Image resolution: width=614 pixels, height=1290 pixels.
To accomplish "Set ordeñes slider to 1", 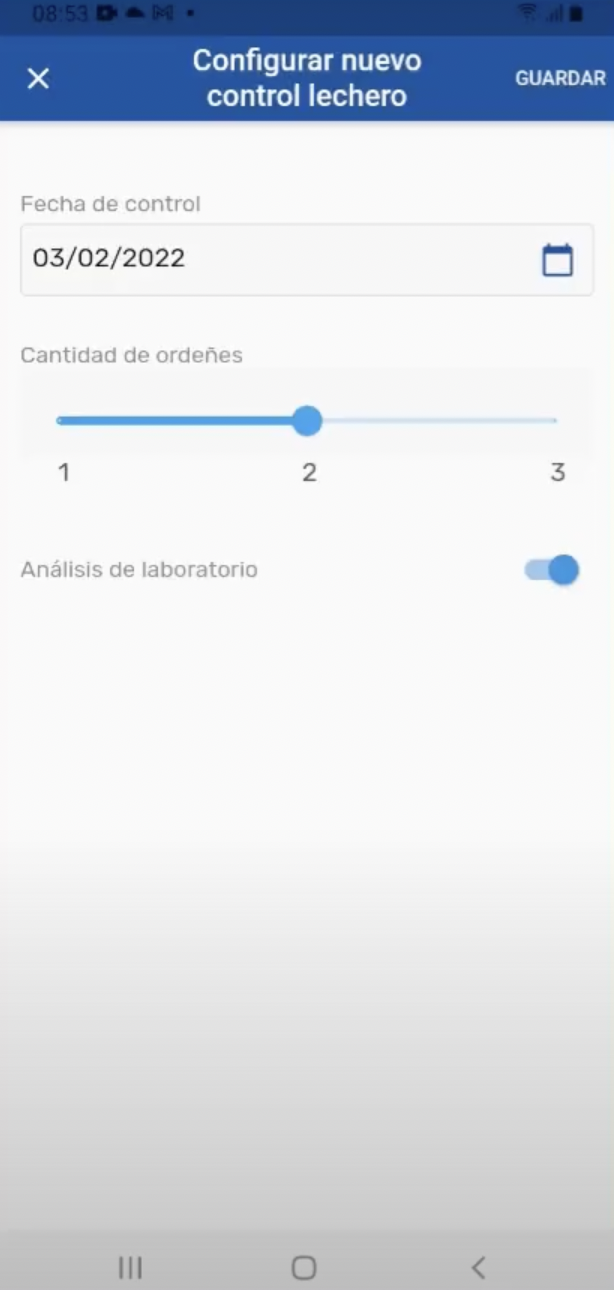I will (60, 421).
